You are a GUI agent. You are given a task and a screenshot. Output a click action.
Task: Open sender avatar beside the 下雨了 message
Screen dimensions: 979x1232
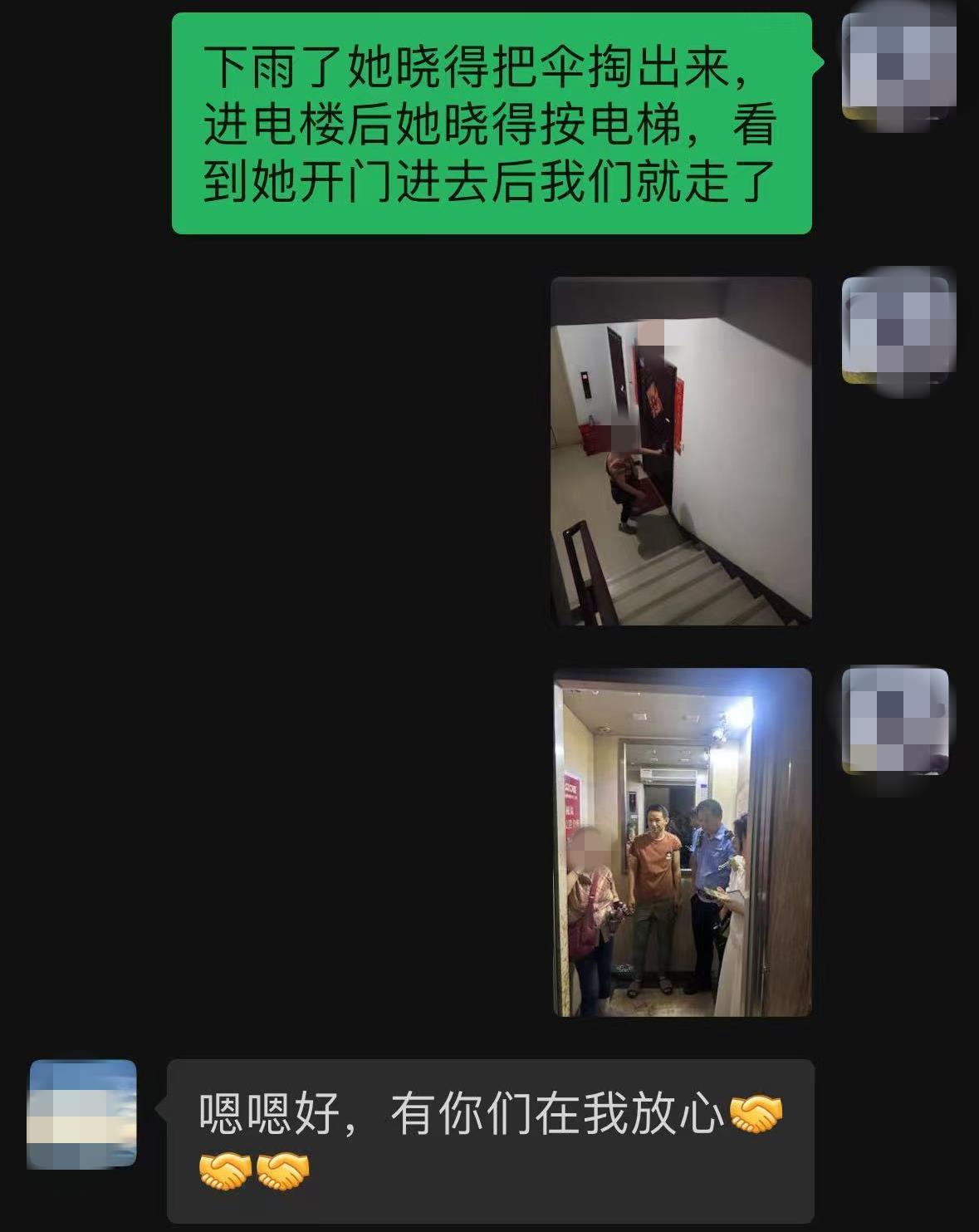[897, 69]
